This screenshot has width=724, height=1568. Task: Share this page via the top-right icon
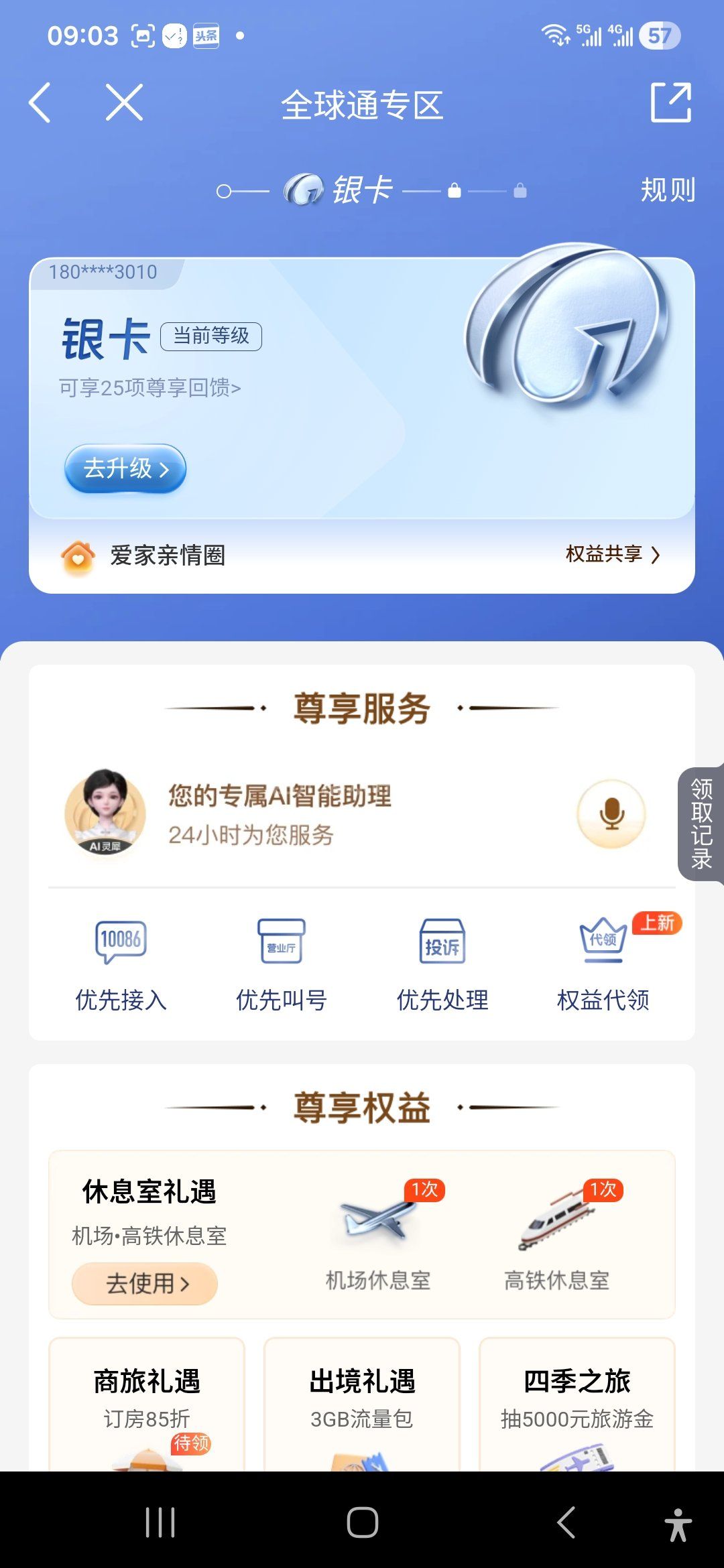click(670, 103)
